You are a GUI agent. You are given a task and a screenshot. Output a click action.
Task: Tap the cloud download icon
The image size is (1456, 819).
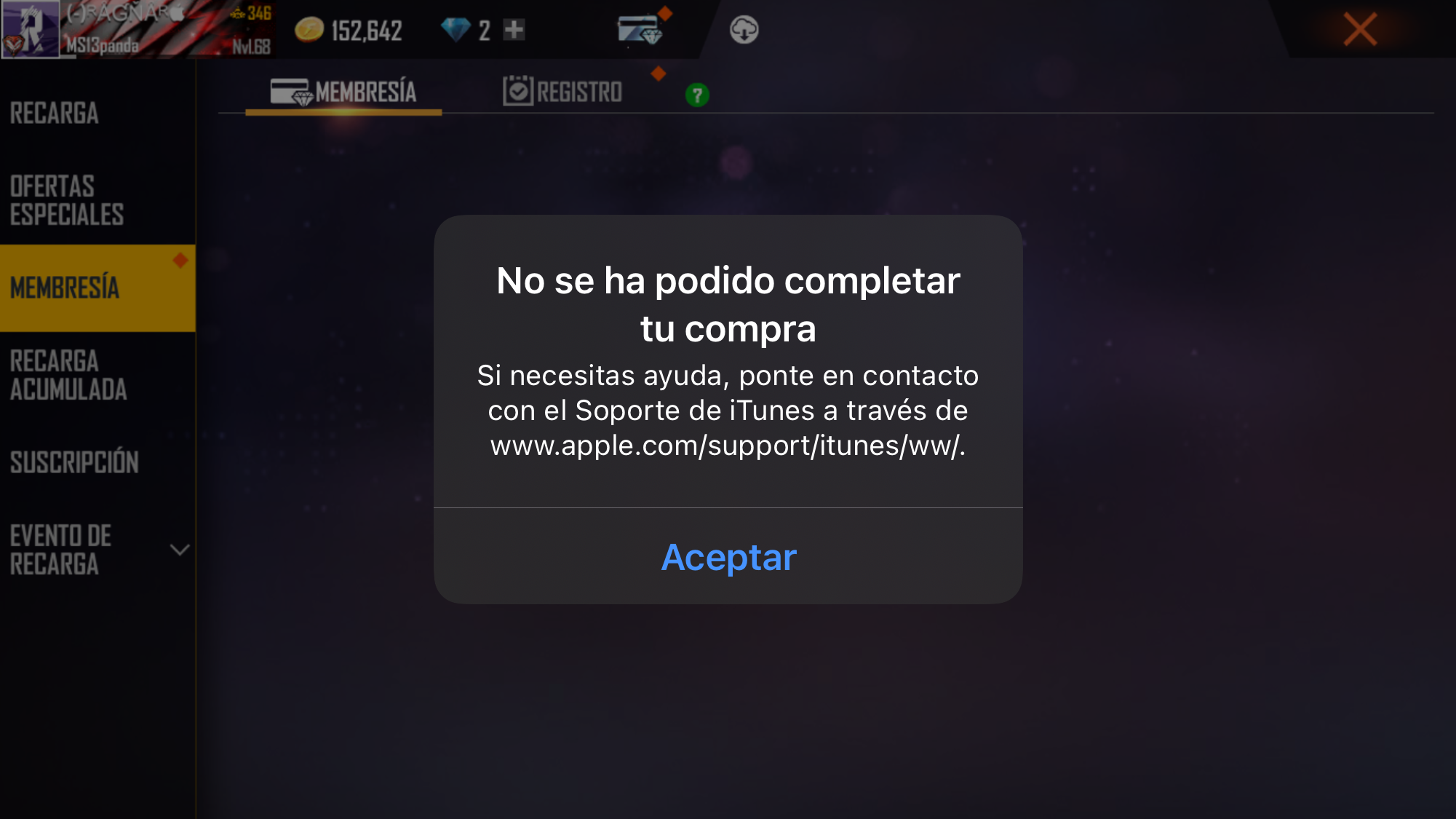[x=744, y=30]
